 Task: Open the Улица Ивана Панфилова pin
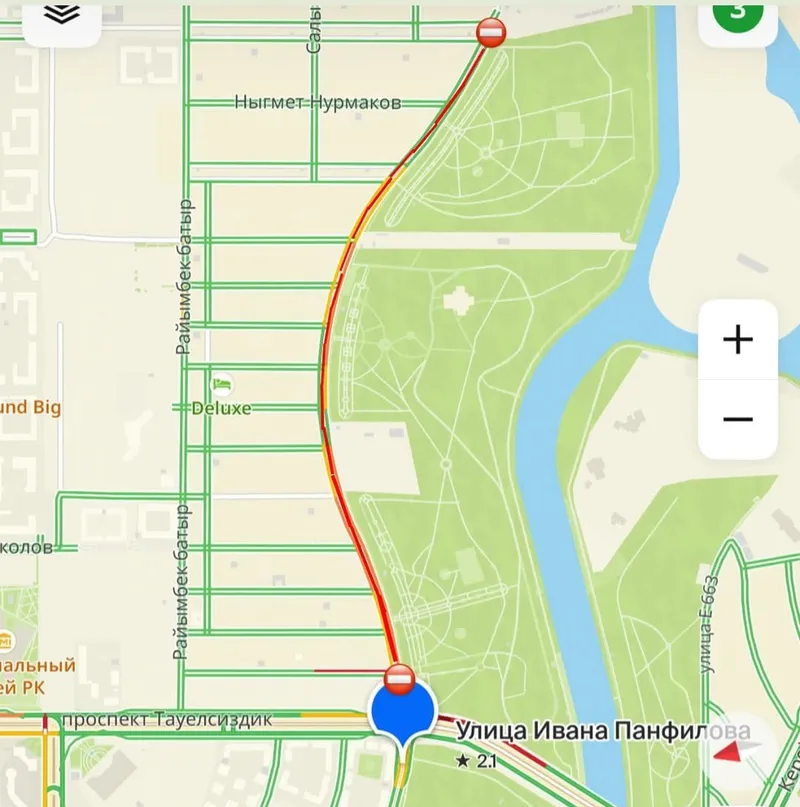pyautogui.click(x=402, y=715)
